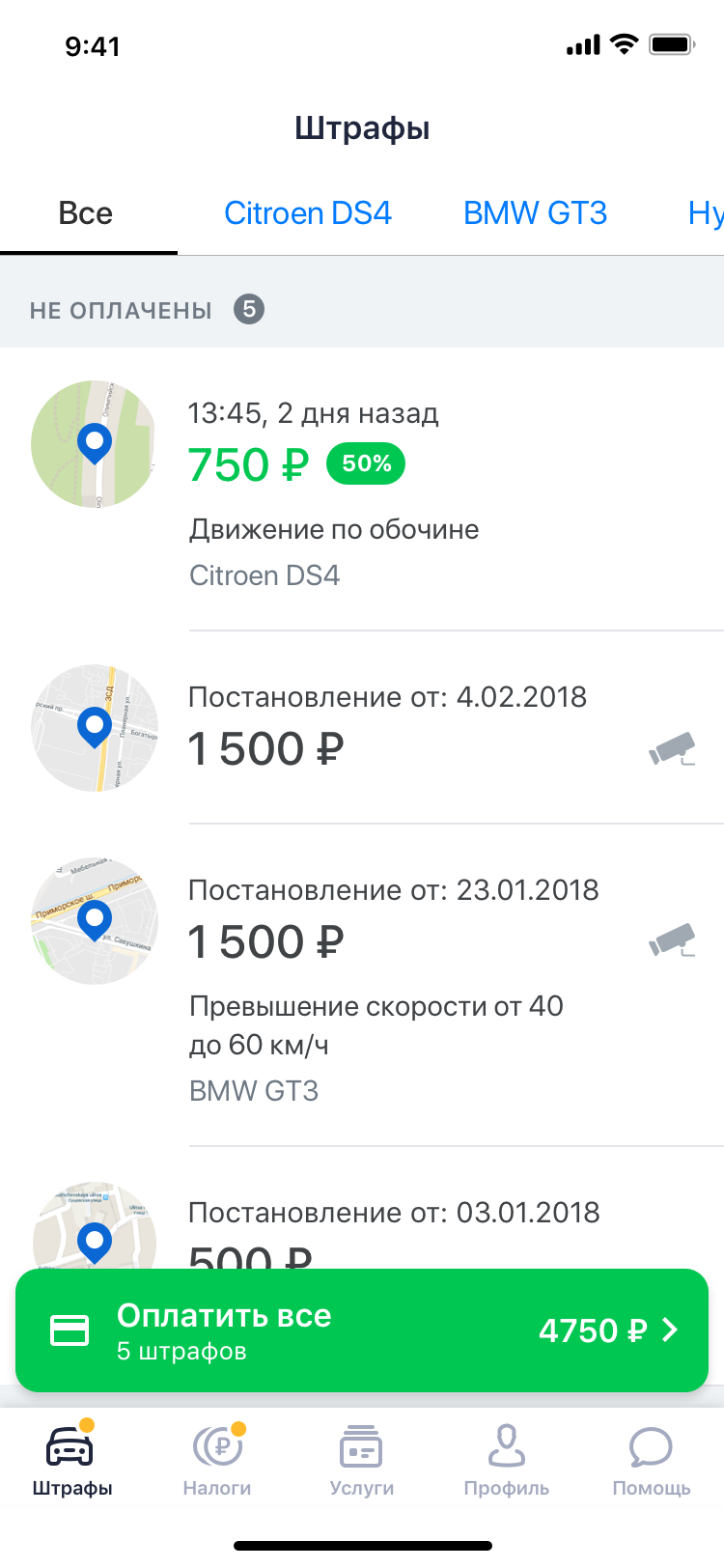Viewport: 724px width, 1568px height.
Task: Tap Оплатить все to pay 4750 ₽
Action: (x=362, y=1330)
